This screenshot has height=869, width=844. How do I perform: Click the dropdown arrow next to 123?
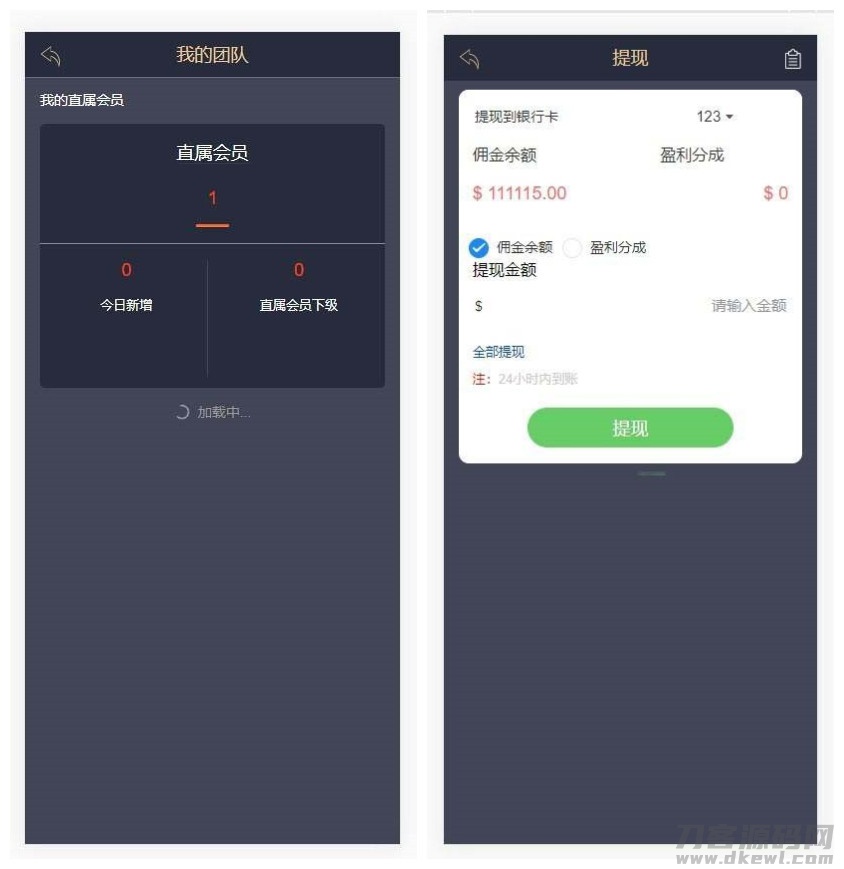click(731, 117)
